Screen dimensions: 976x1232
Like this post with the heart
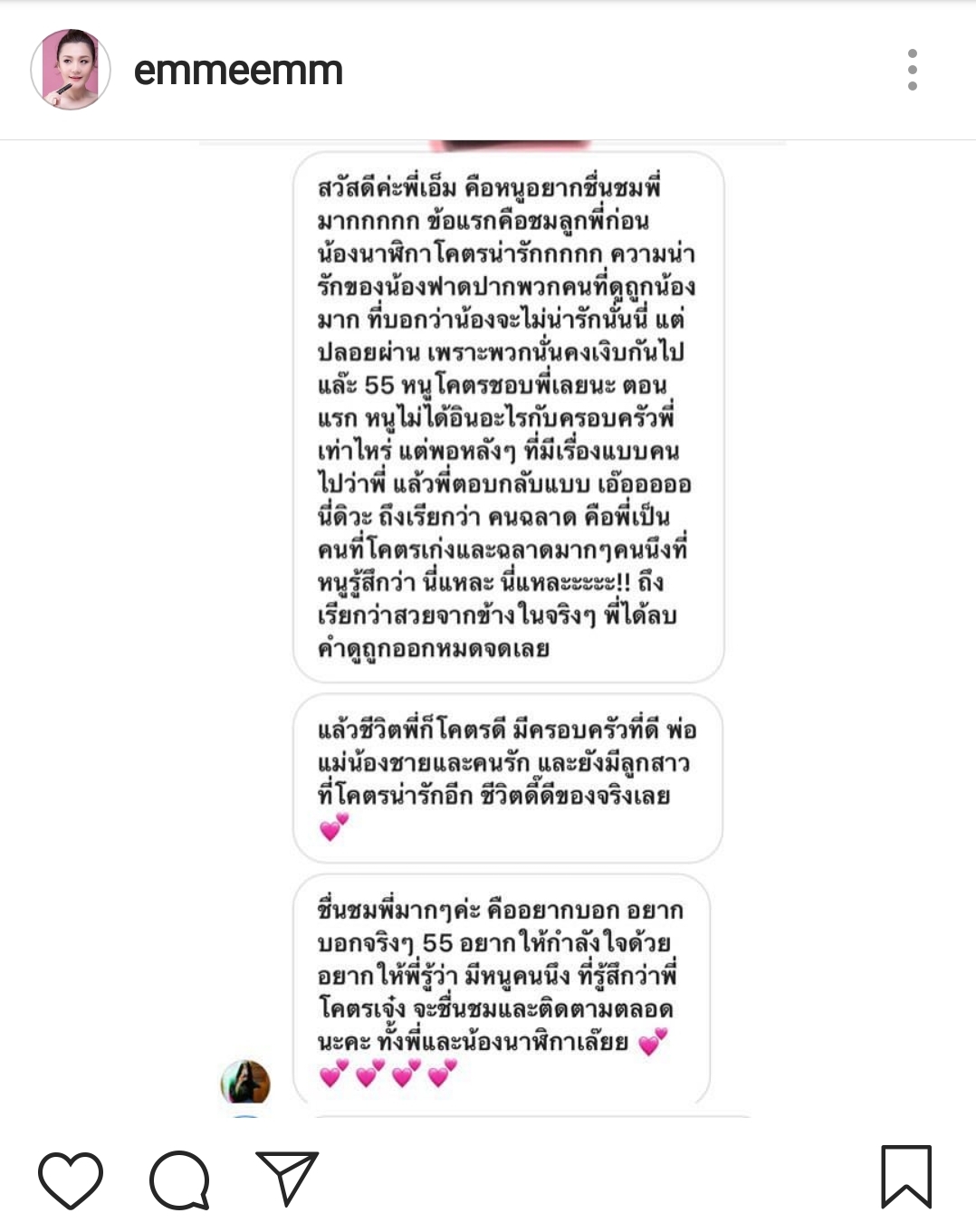coord(71,1179)
